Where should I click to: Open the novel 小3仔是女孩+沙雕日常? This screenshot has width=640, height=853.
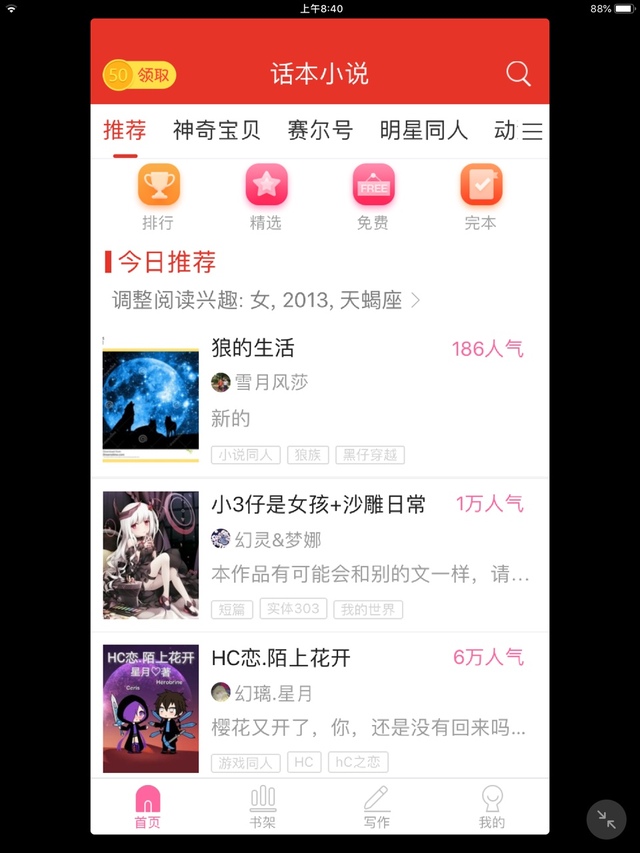pyautogui.click(x=320, y=555)
